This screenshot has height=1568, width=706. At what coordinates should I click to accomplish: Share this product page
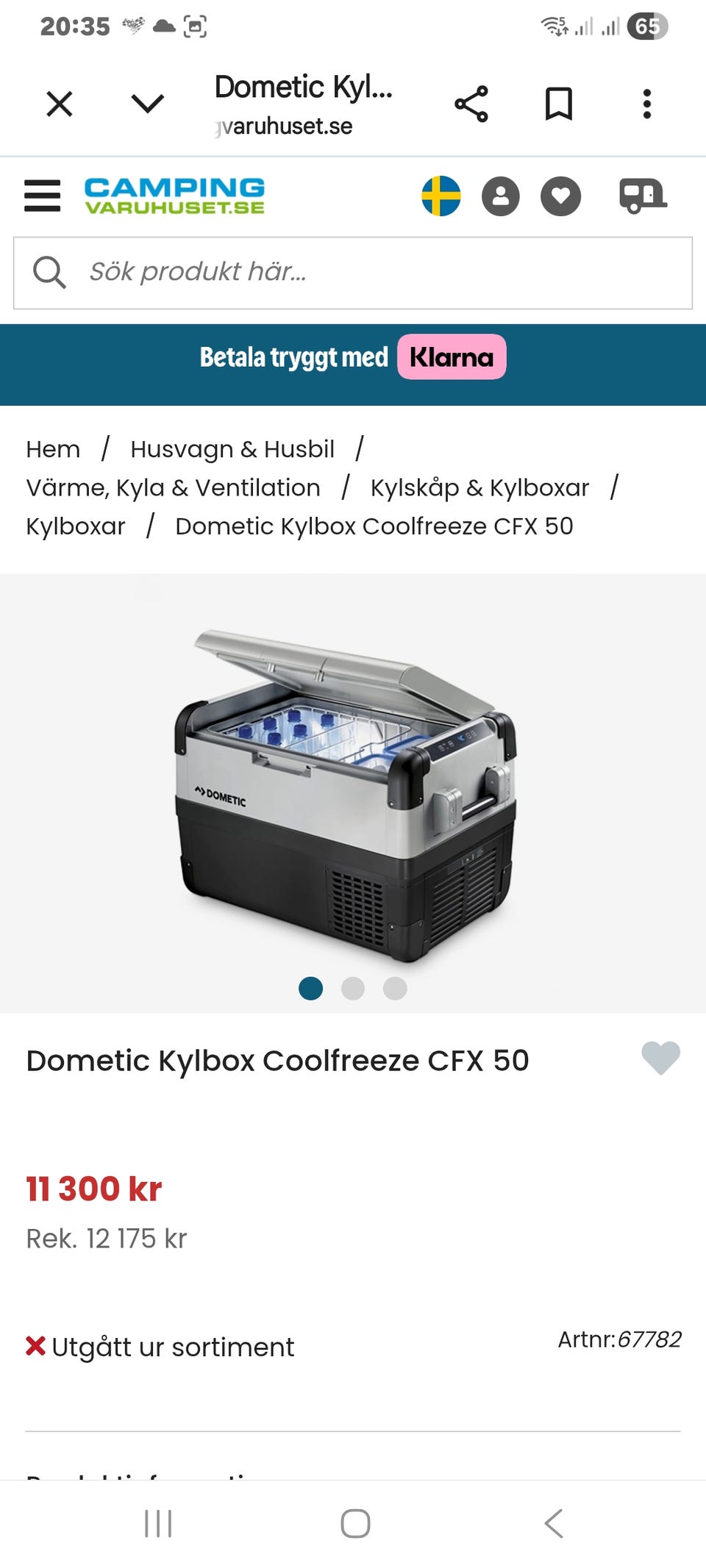tap(471, 104)
